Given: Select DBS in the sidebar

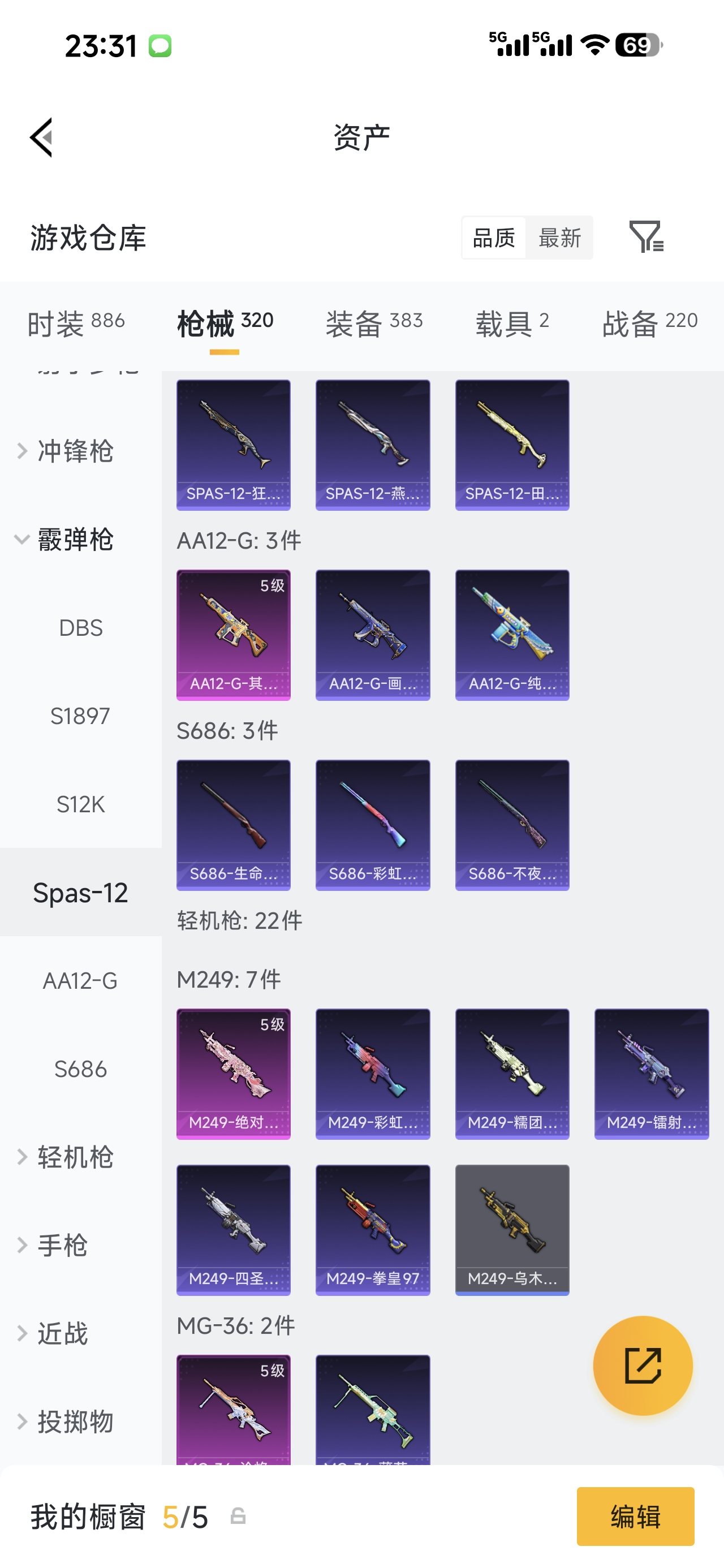Looking at the screenshot, I should point(81,627).
